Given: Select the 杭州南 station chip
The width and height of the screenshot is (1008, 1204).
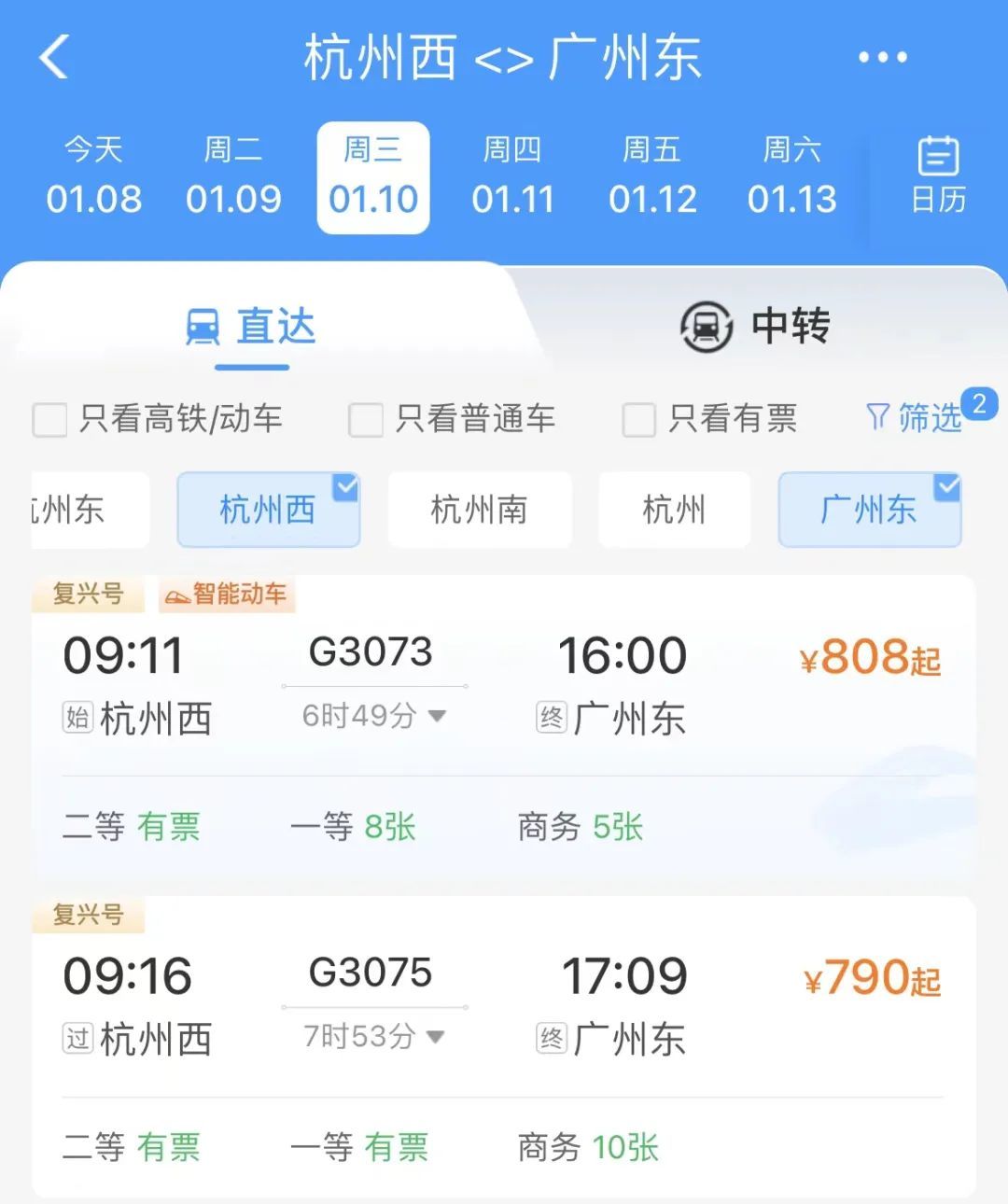Looking at the screenshot, I should click(x=479, y=510).
